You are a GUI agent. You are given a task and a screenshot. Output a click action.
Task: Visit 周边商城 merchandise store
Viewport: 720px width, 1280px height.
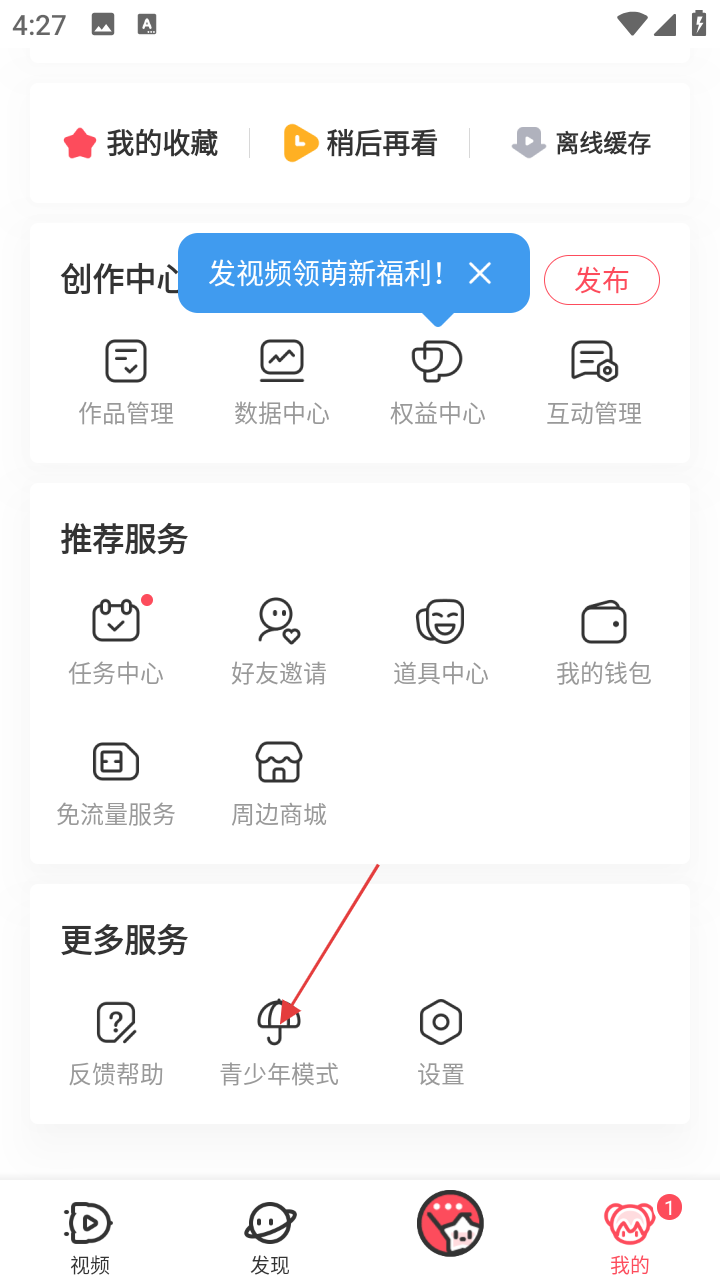[x=278, y=784]
